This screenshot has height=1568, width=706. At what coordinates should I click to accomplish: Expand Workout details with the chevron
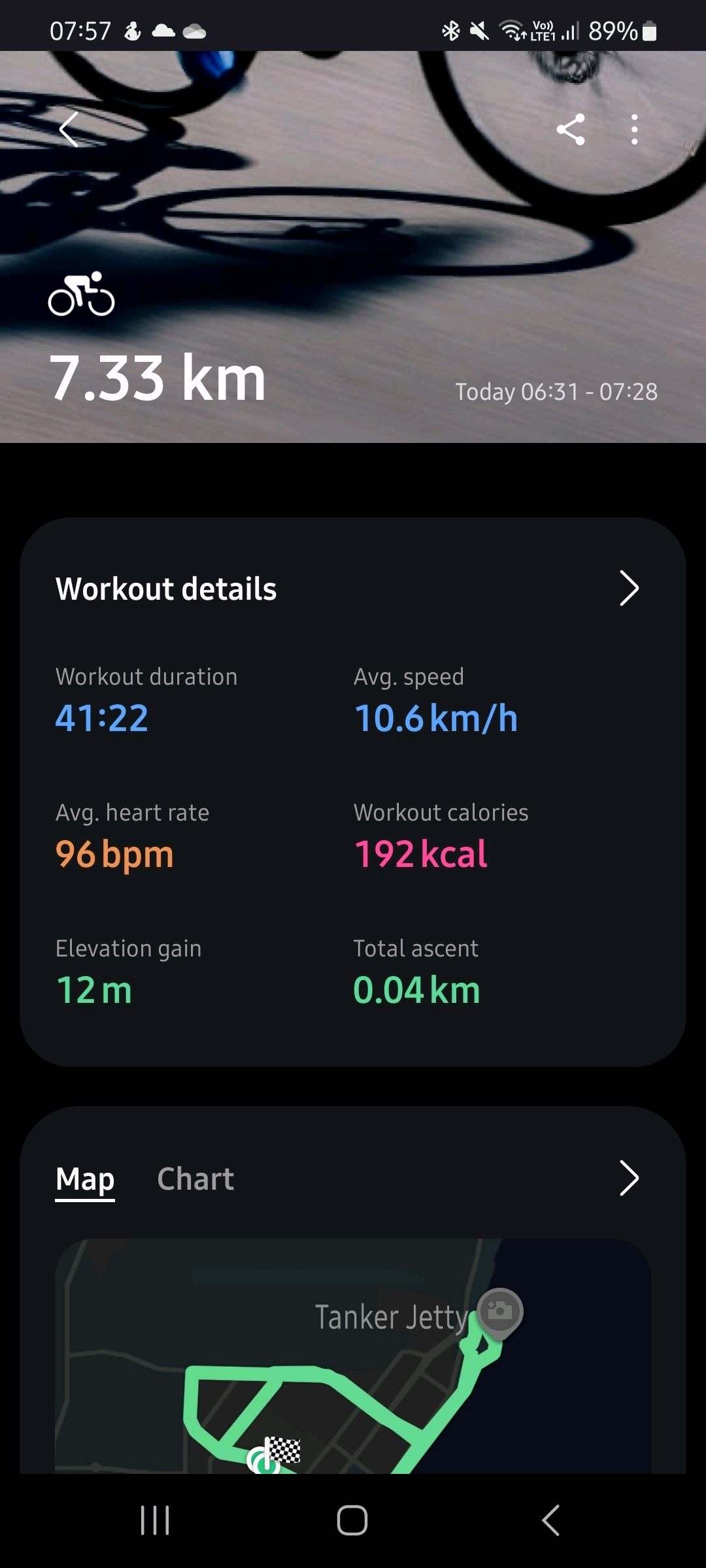point(628,589)
